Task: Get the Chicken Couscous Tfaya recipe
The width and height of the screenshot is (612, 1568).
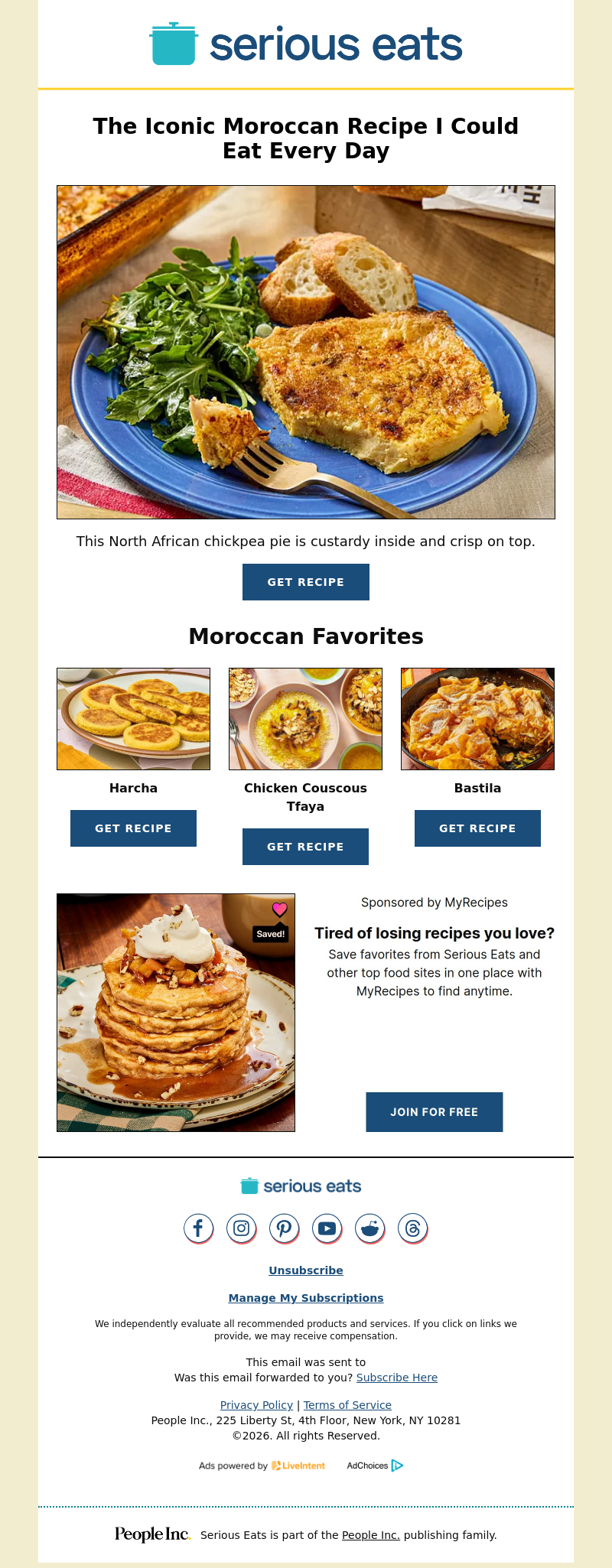Action: click(305, 847)
